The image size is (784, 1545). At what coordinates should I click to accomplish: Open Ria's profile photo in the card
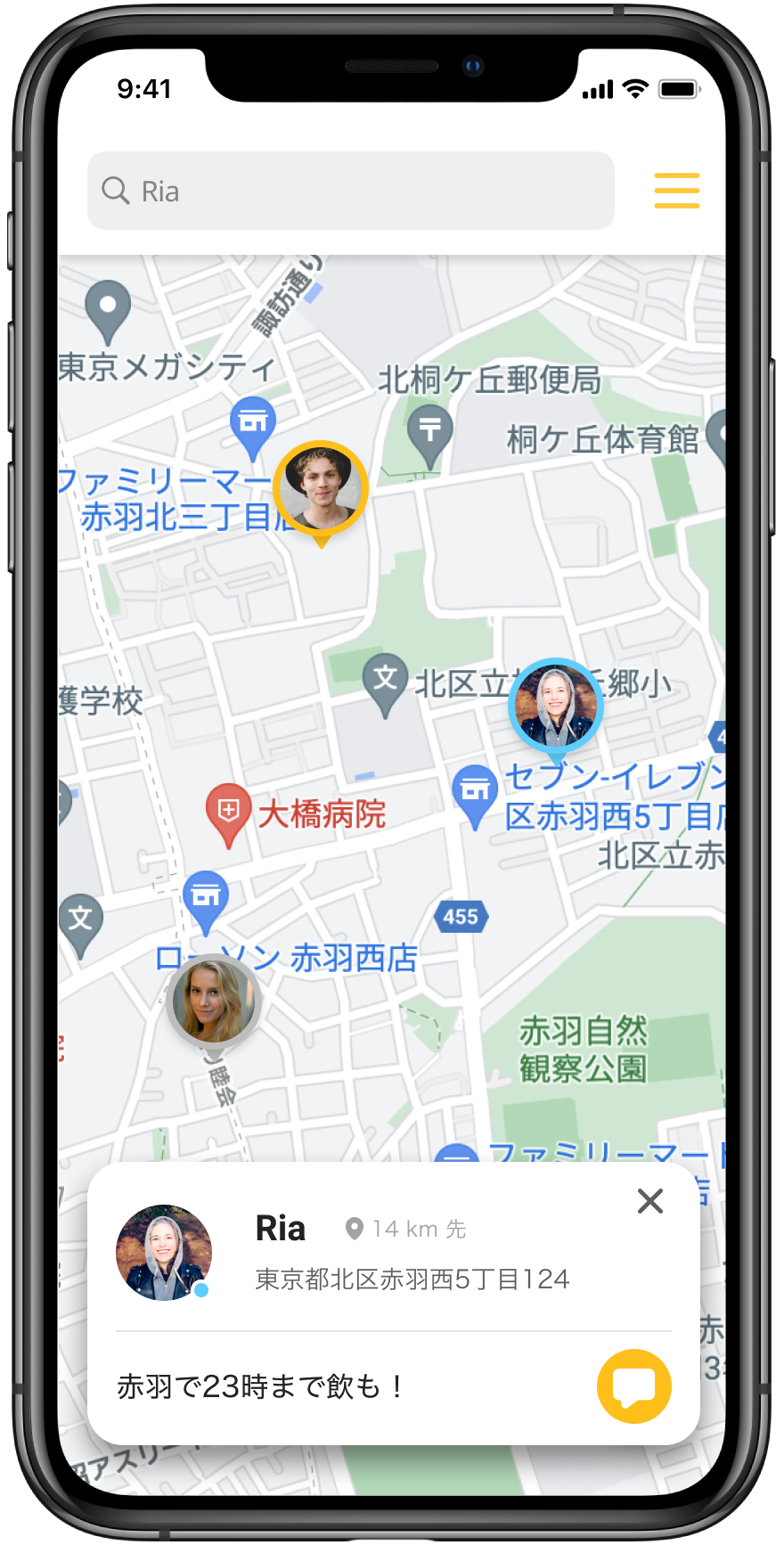pos(164,1253)
